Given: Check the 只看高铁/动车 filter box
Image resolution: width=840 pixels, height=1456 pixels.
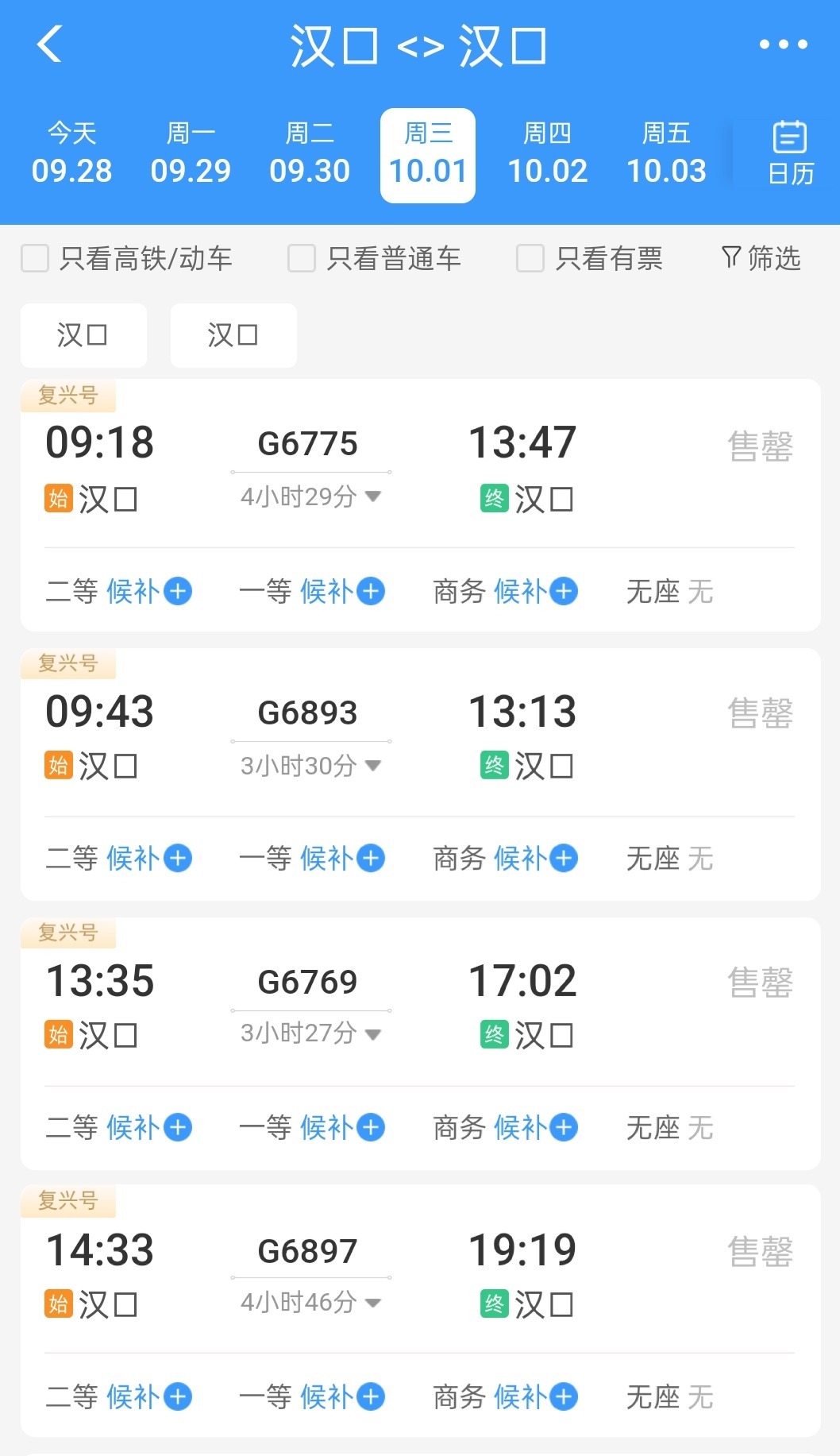Looking at the screenshot, I should tap(35, 258).
